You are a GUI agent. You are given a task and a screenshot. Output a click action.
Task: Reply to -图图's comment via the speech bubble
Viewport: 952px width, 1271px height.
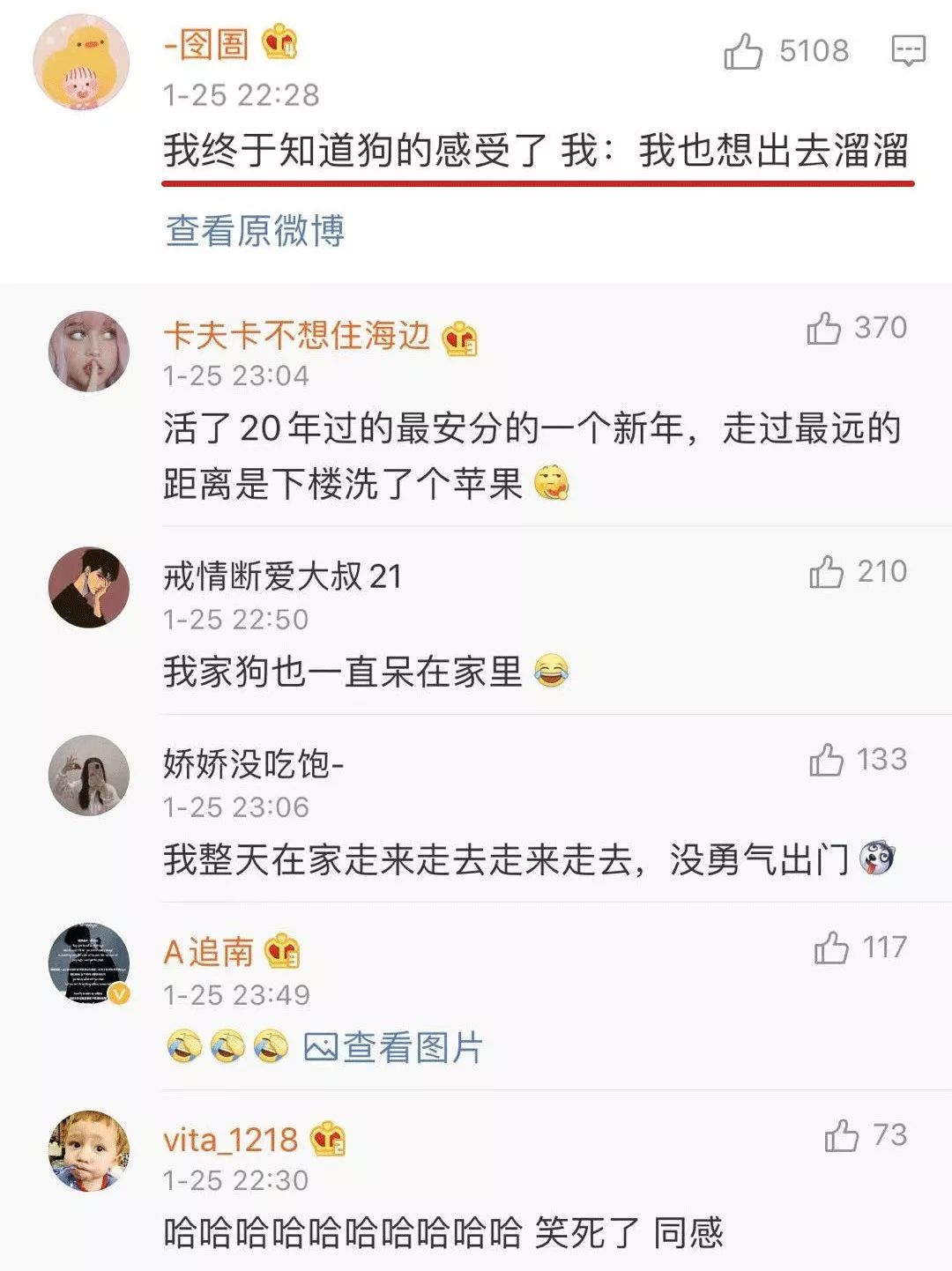pos(908,51)
